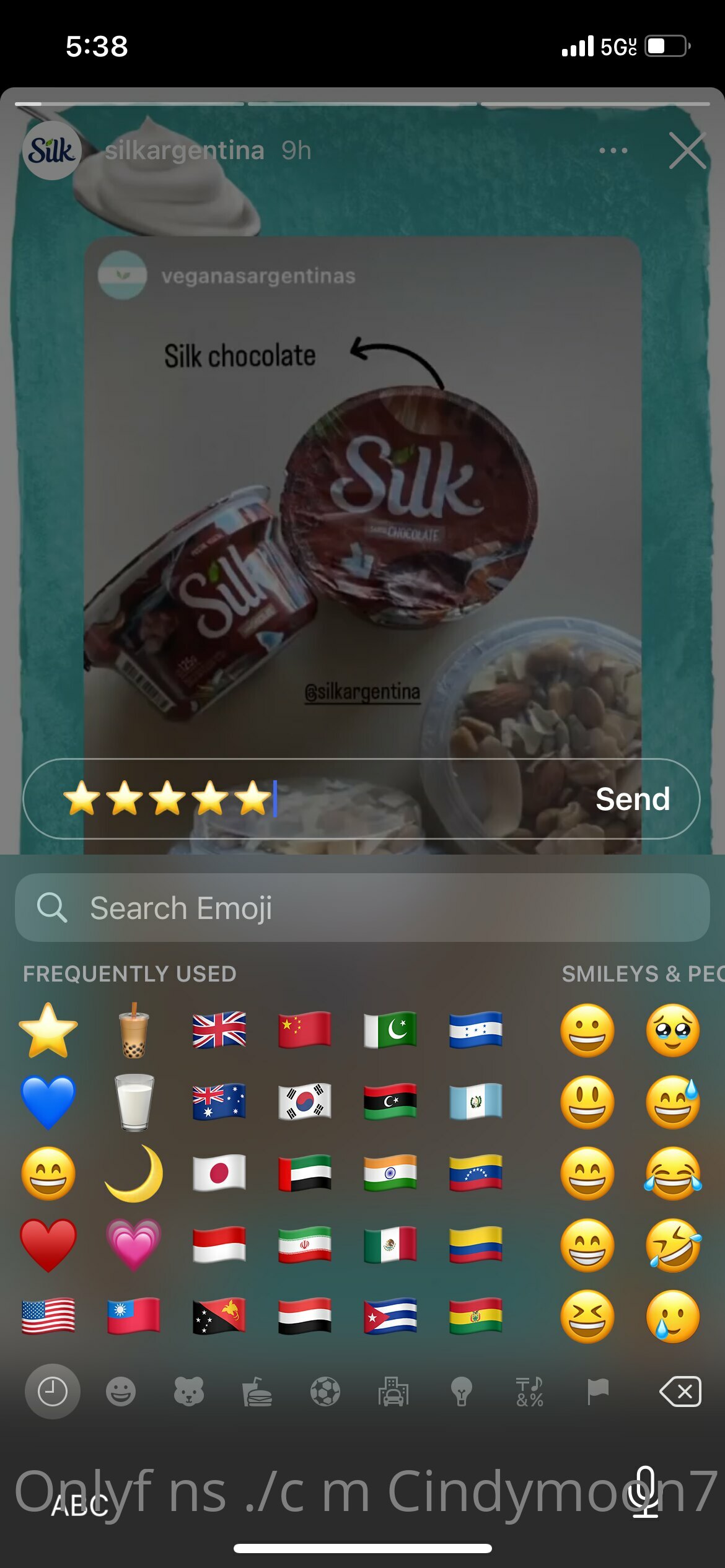
Task: Switch back to the ABC keyboard
Action: pos(79,1505)
